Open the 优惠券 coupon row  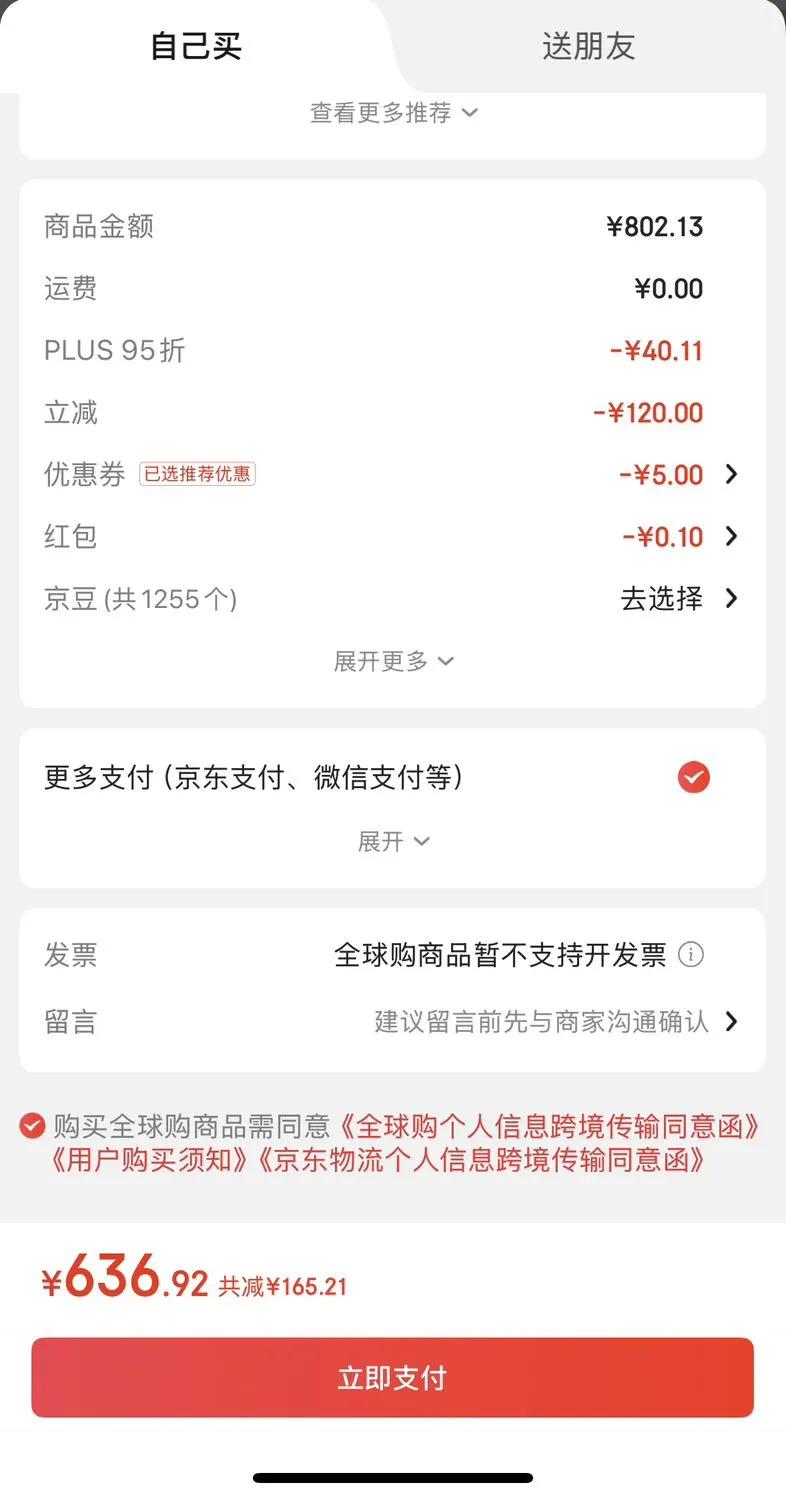click(x=392, y=474)
